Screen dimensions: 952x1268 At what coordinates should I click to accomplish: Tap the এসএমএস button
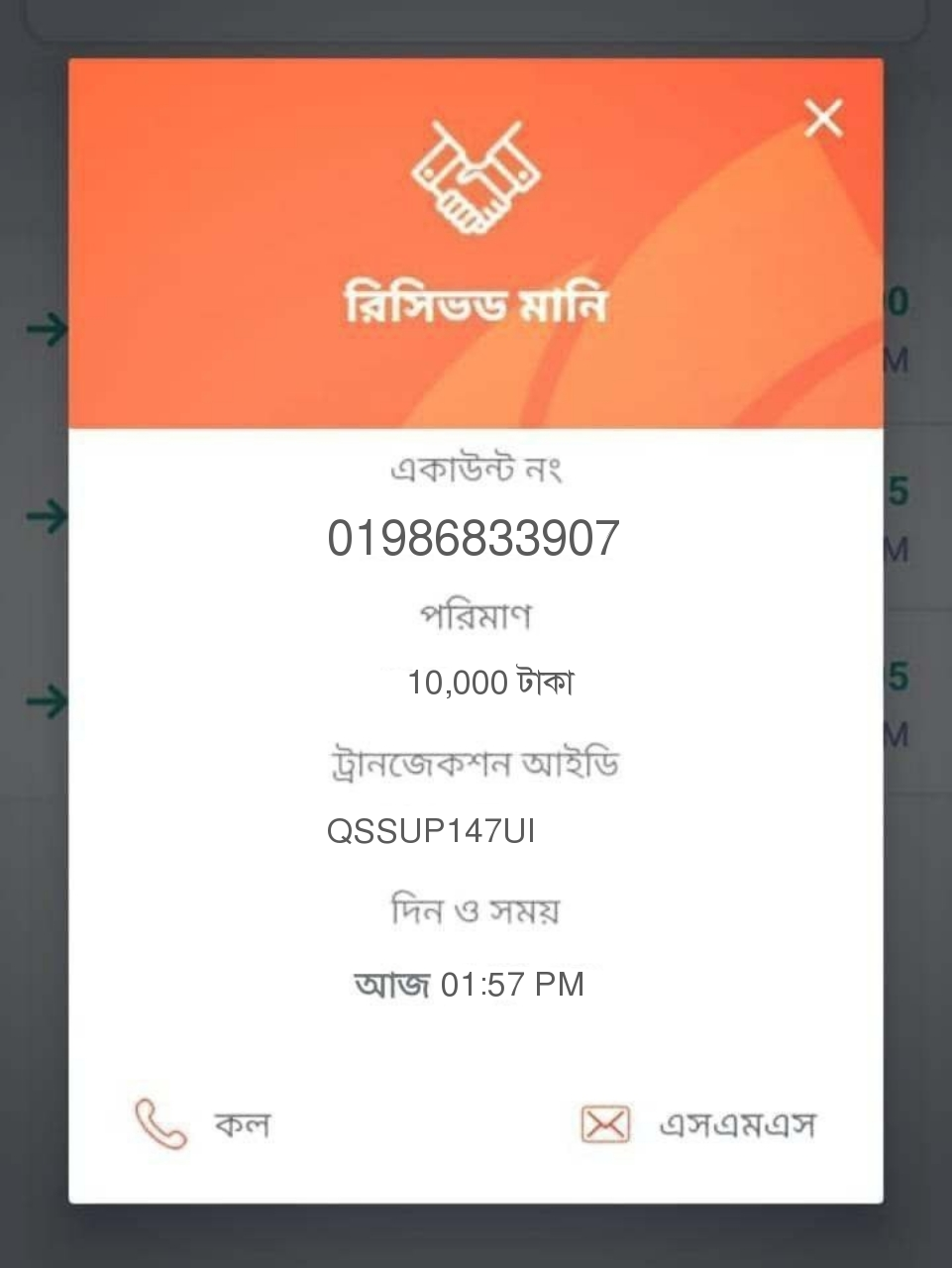(x=698, y=1124)
